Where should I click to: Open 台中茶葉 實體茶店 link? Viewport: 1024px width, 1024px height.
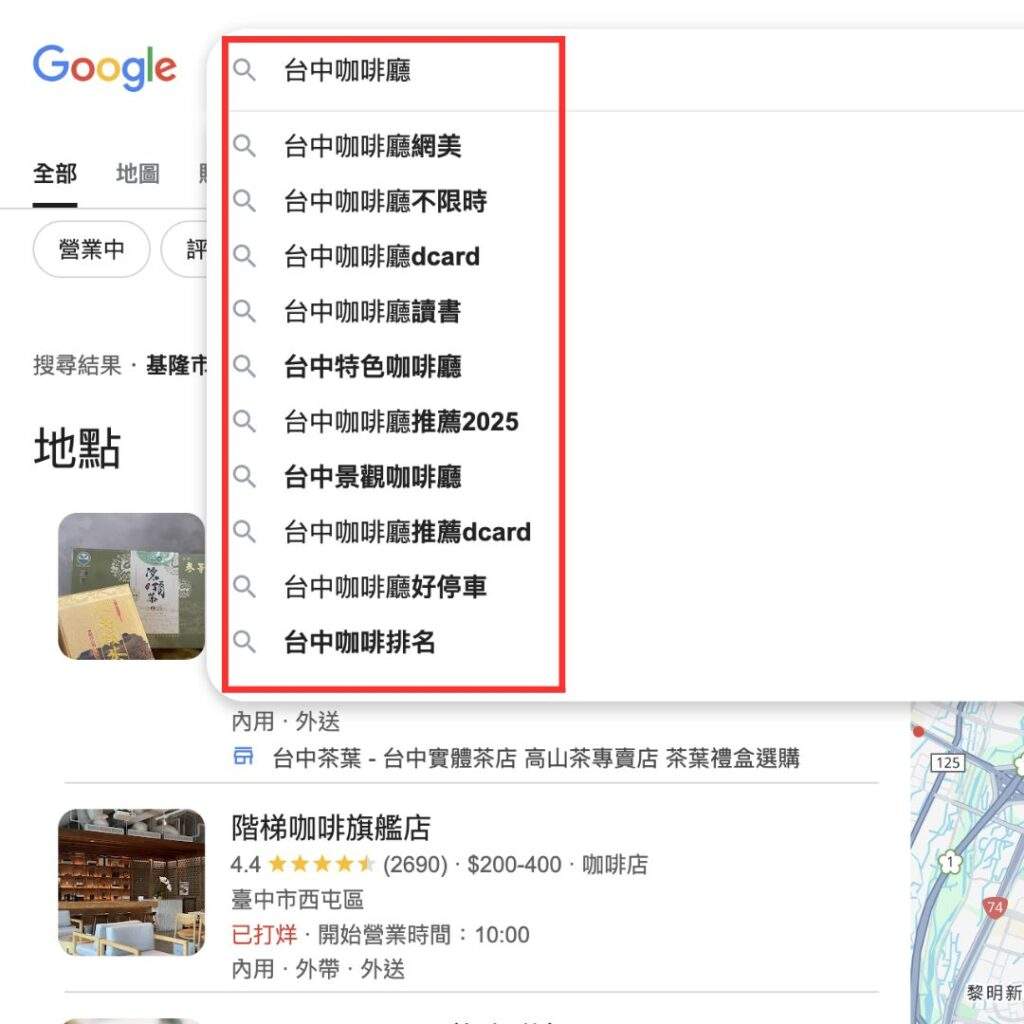coord(535,758)
